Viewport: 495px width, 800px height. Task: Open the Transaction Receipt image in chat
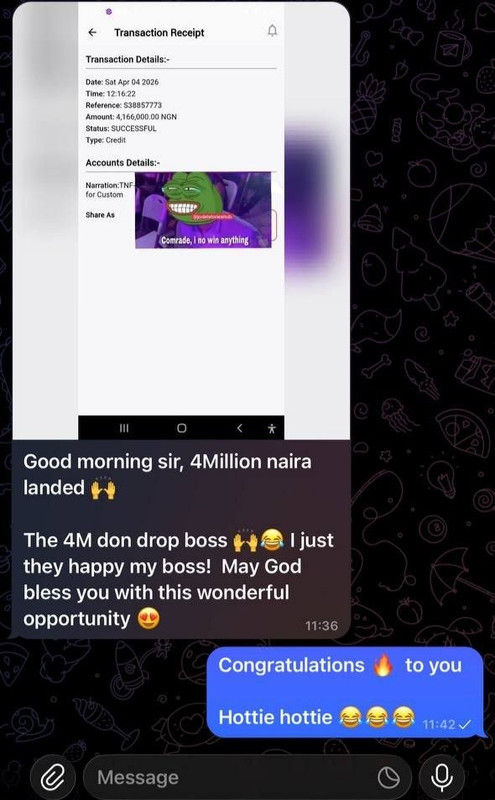[x=181, y=220]
